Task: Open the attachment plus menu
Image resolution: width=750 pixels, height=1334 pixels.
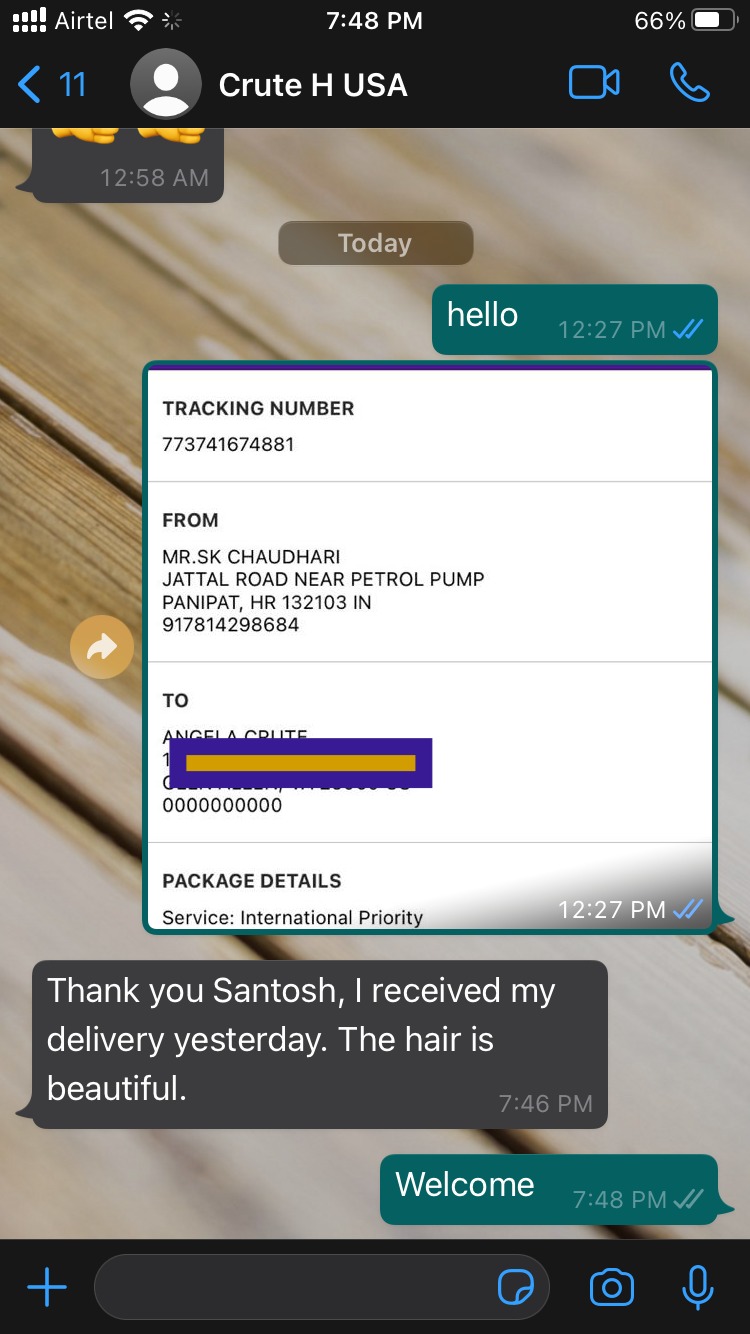Action: click(x=47, y=1287)
